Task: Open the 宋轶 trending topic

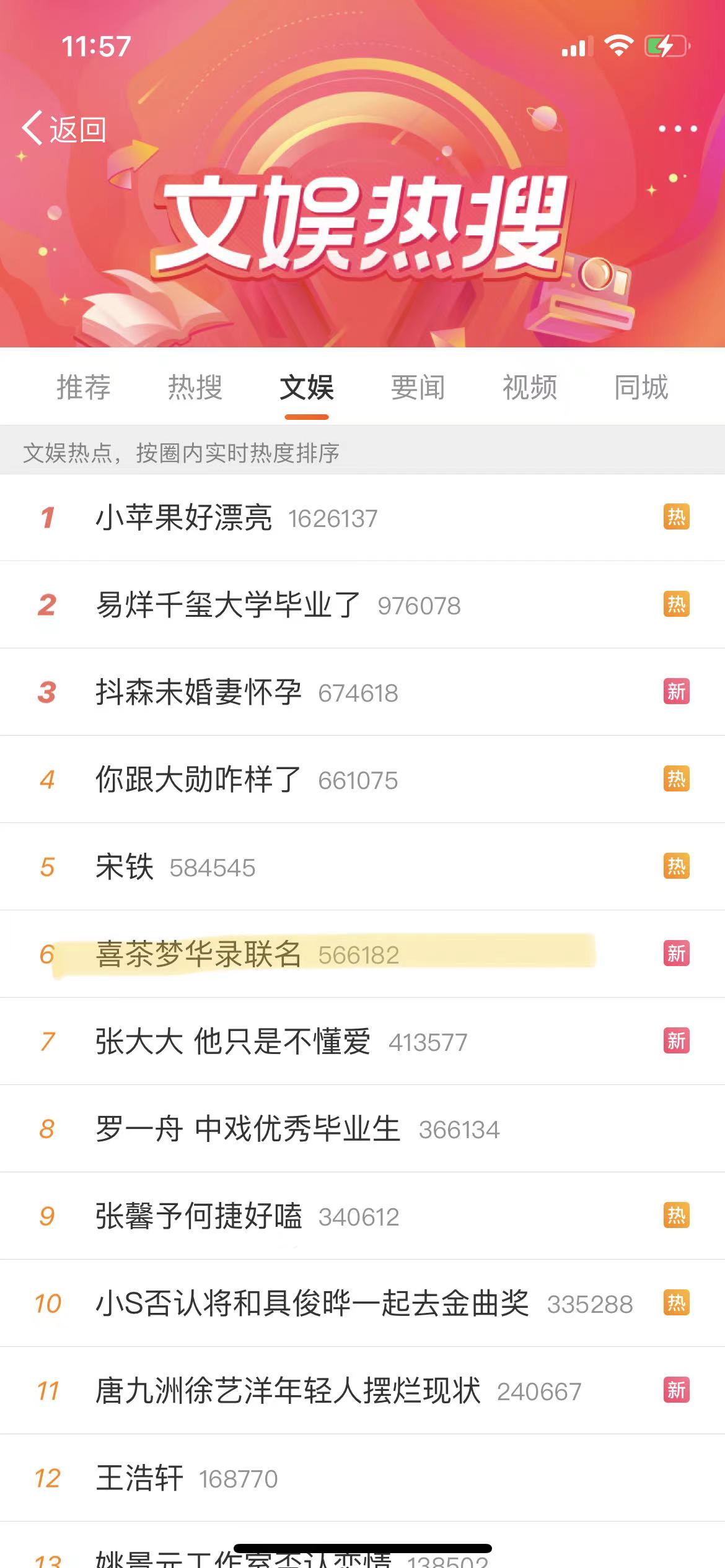Action: 125,867
